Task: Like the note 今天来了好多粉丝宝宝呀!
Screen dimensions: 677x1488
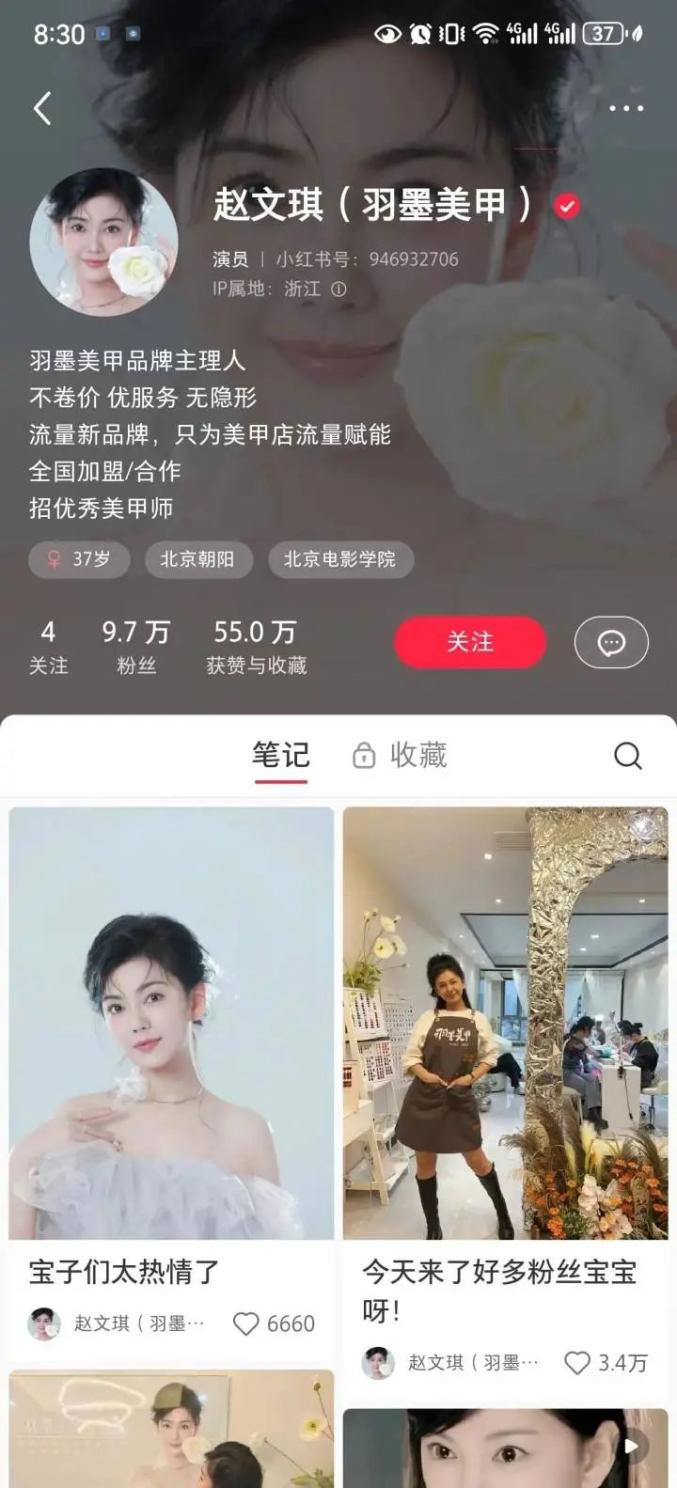Action: (606, 1363)
